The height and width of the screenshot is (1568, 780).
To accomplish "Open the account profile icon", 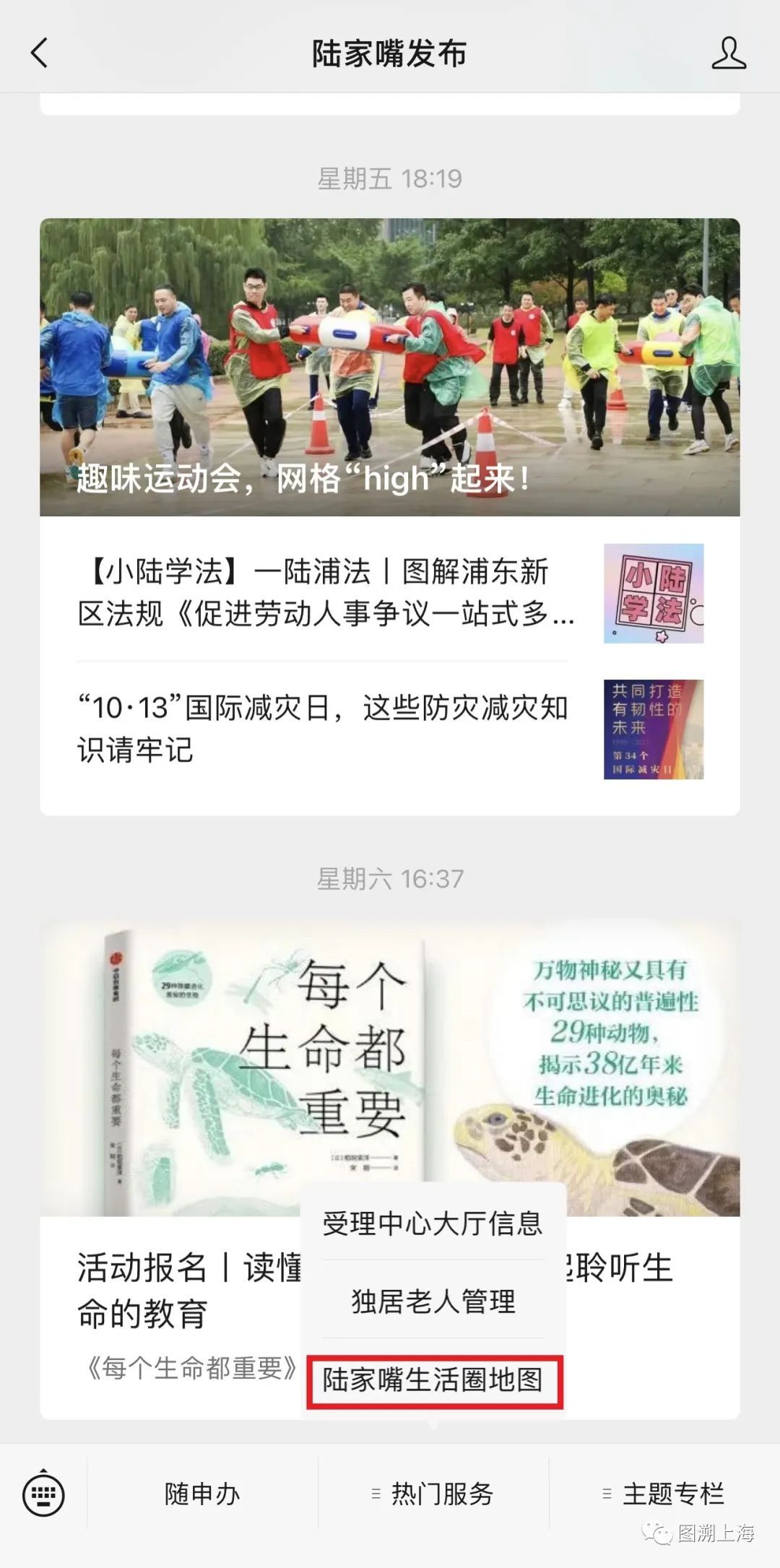I will (x=728, y=53).
